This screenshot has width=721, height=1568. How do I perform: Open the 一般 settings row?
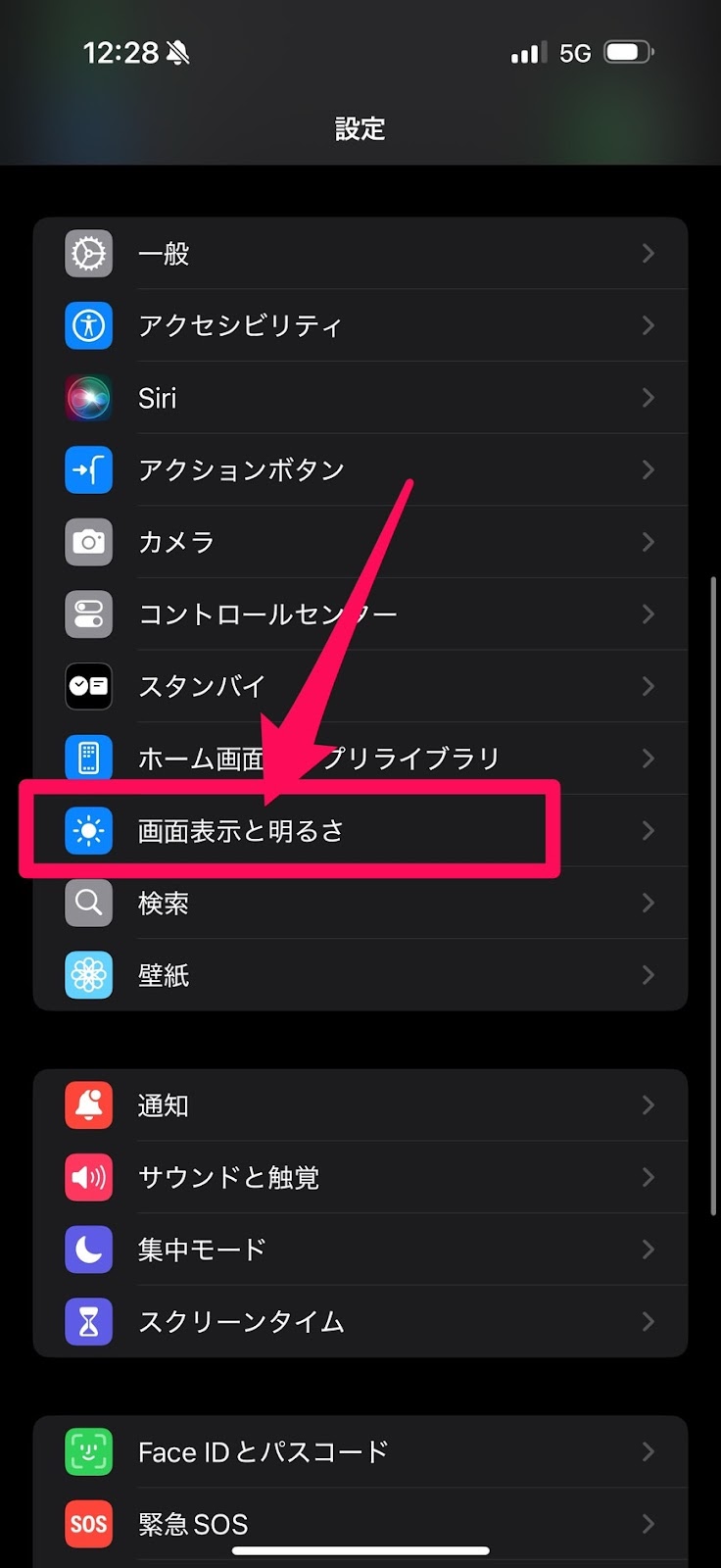click(x=360, y=254)
